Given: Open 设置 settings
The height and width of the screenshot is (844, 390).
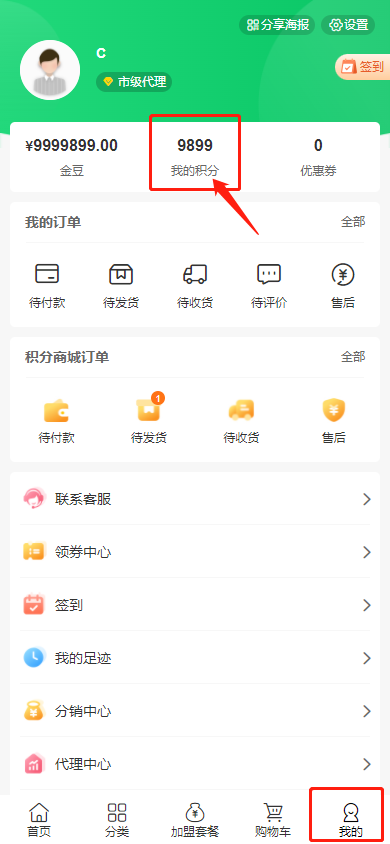Looking at the screenshot, I should [x=348, y=25].
